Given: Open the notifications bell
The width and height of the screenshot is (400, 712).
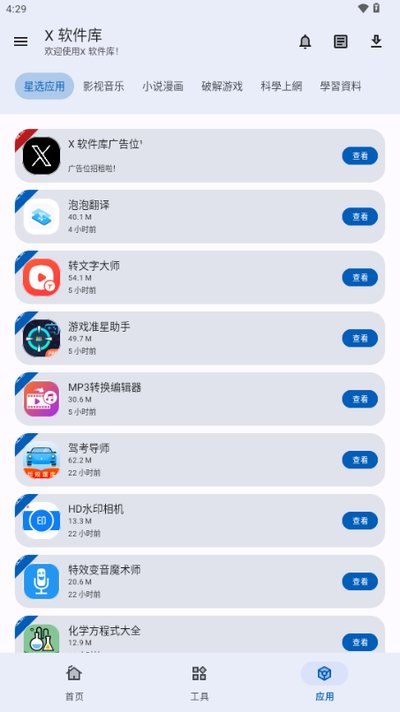Looking at the screenshot, I should (x=305, y=42).
